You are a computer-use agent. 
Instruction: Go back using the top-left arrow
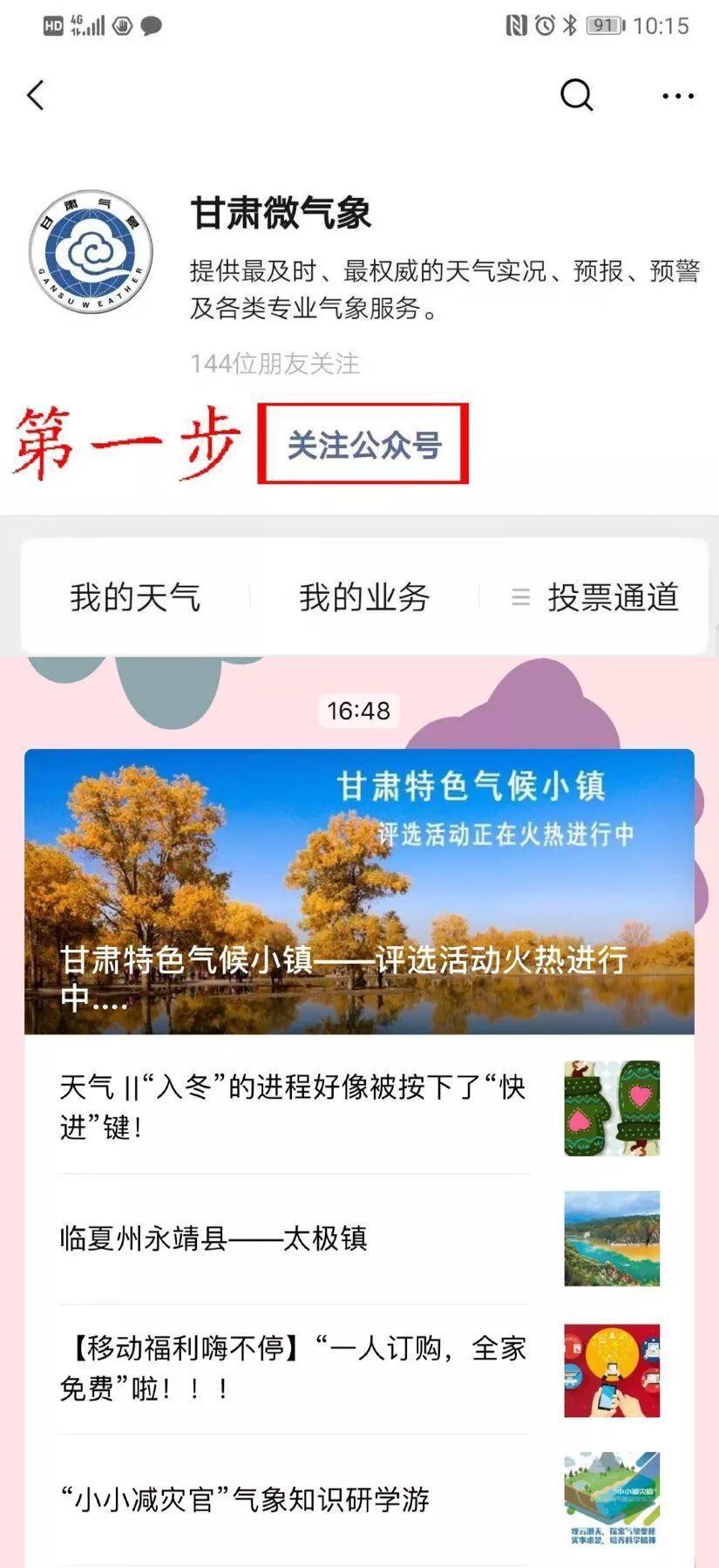(x=36, y=95)
